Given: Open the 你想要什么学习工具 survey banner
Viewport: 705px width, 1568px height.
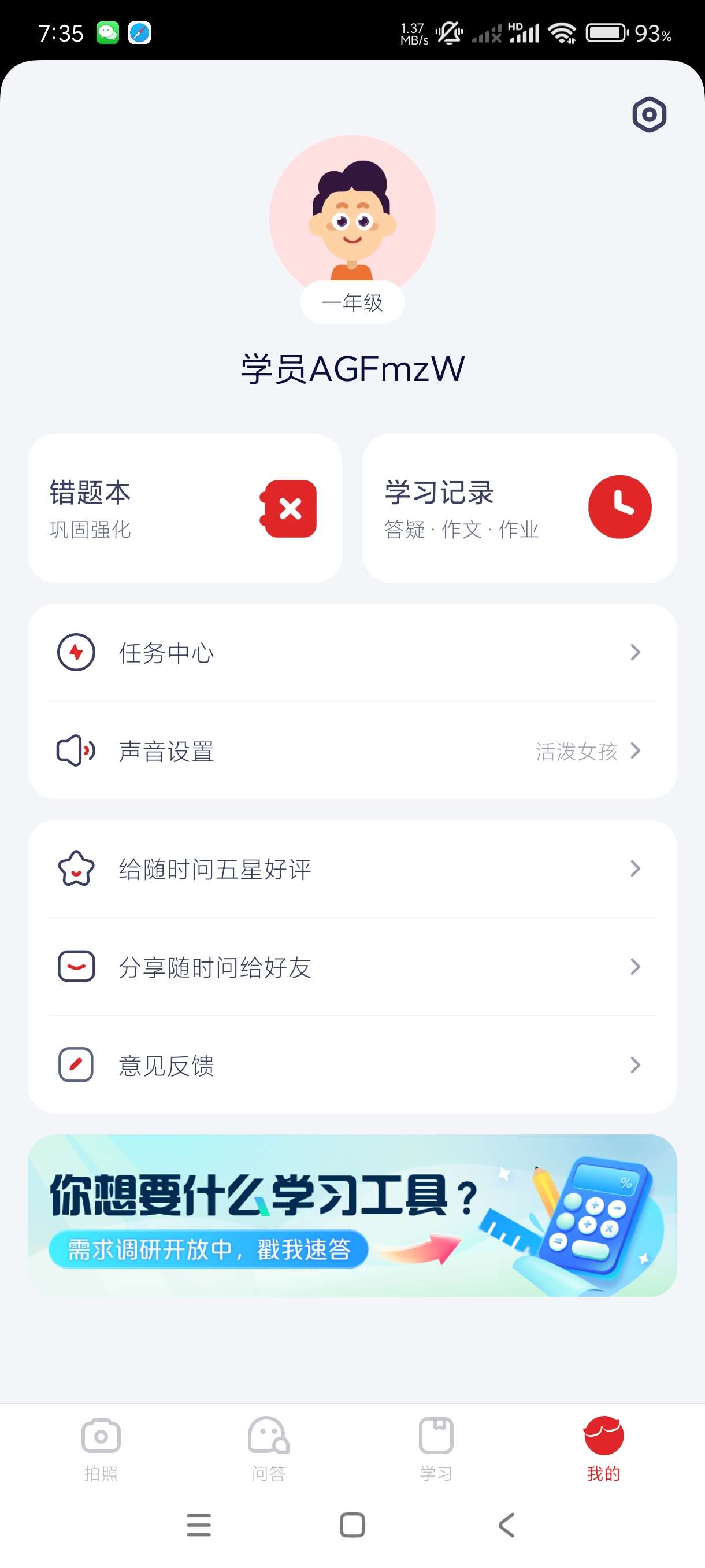Looking at the screenshot, I should point(352,1215).
